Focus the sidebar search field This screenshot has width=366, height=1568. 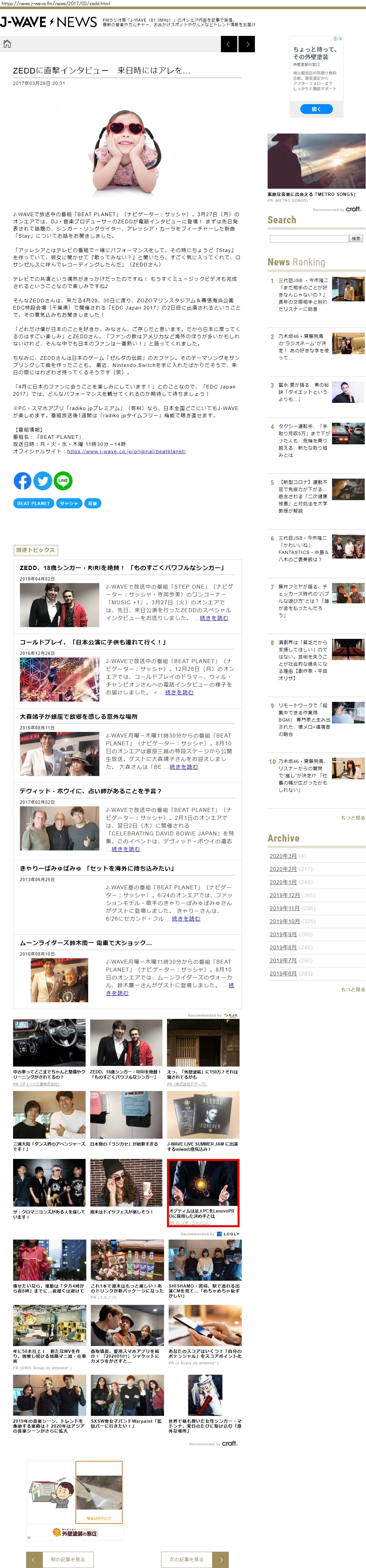pos(308,239)
